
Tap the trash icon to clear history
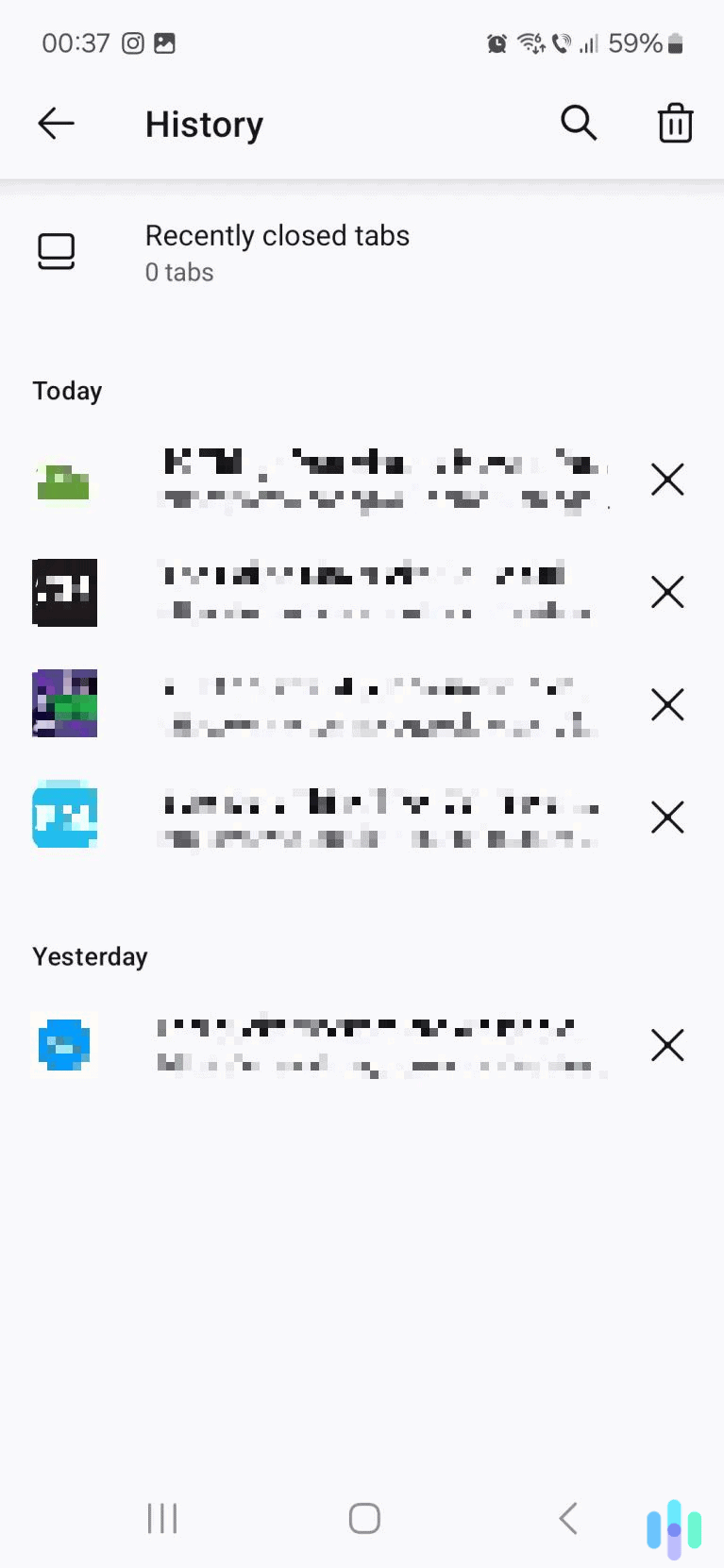coord(674,123)
